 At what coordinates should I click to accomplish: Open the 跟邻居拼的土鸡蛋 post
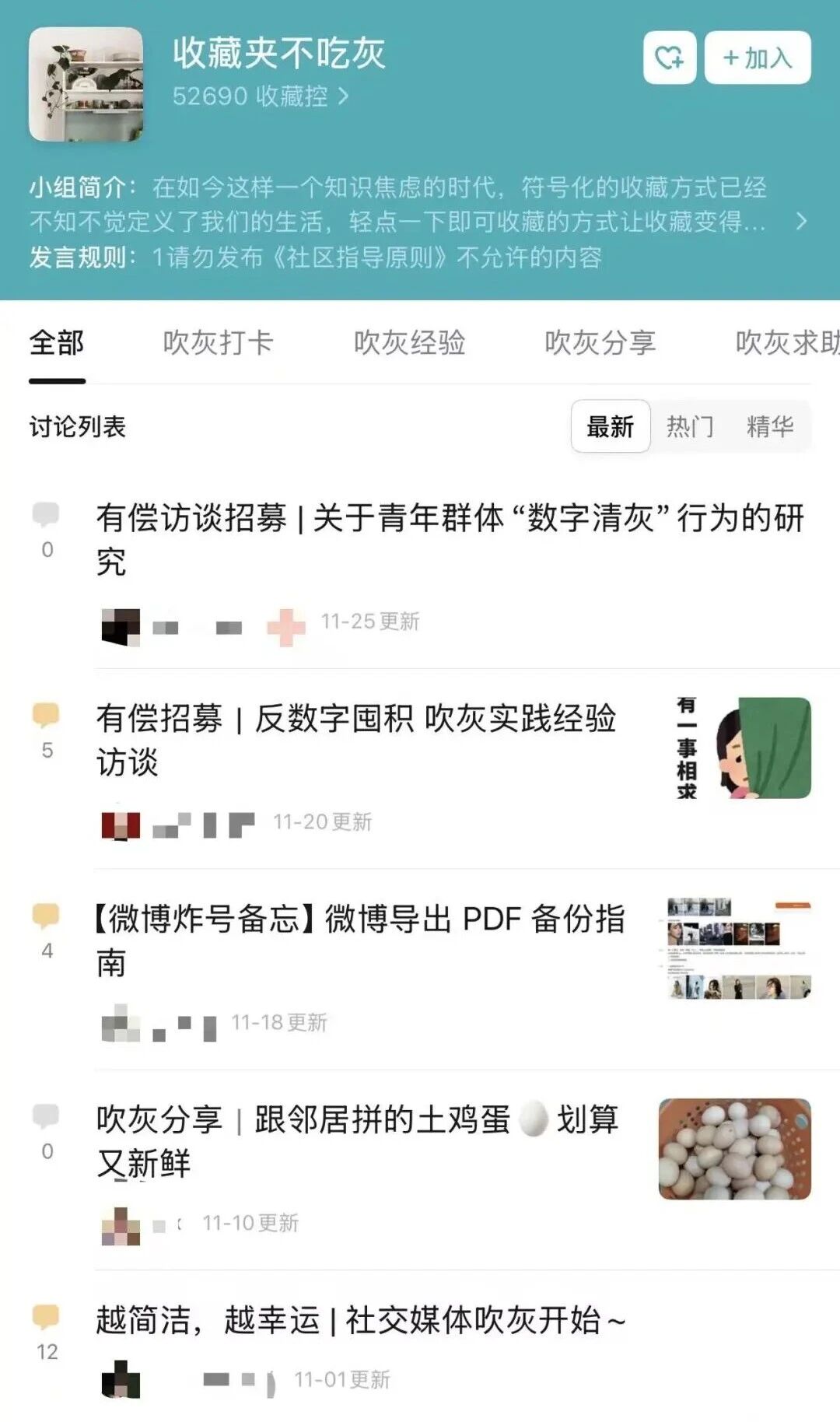(x=356, y=1140)
